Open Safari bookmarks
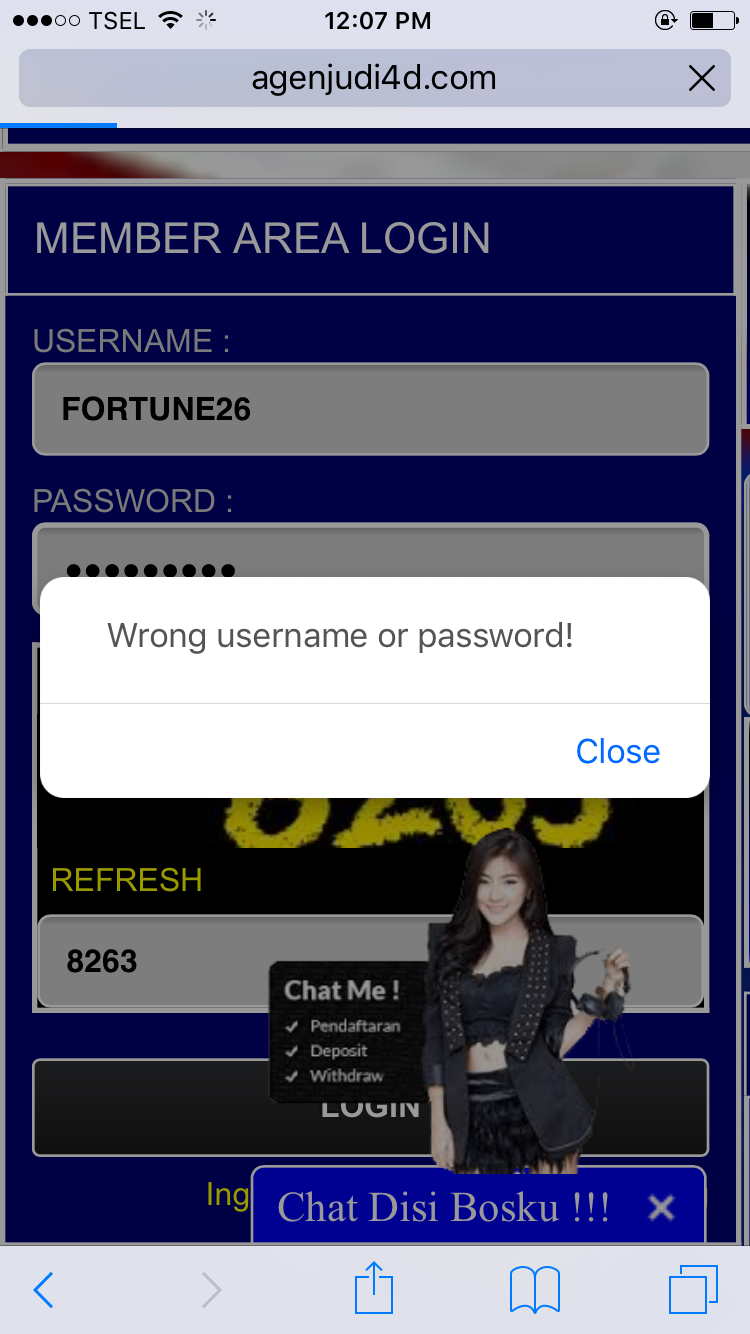 point(535,1290)
